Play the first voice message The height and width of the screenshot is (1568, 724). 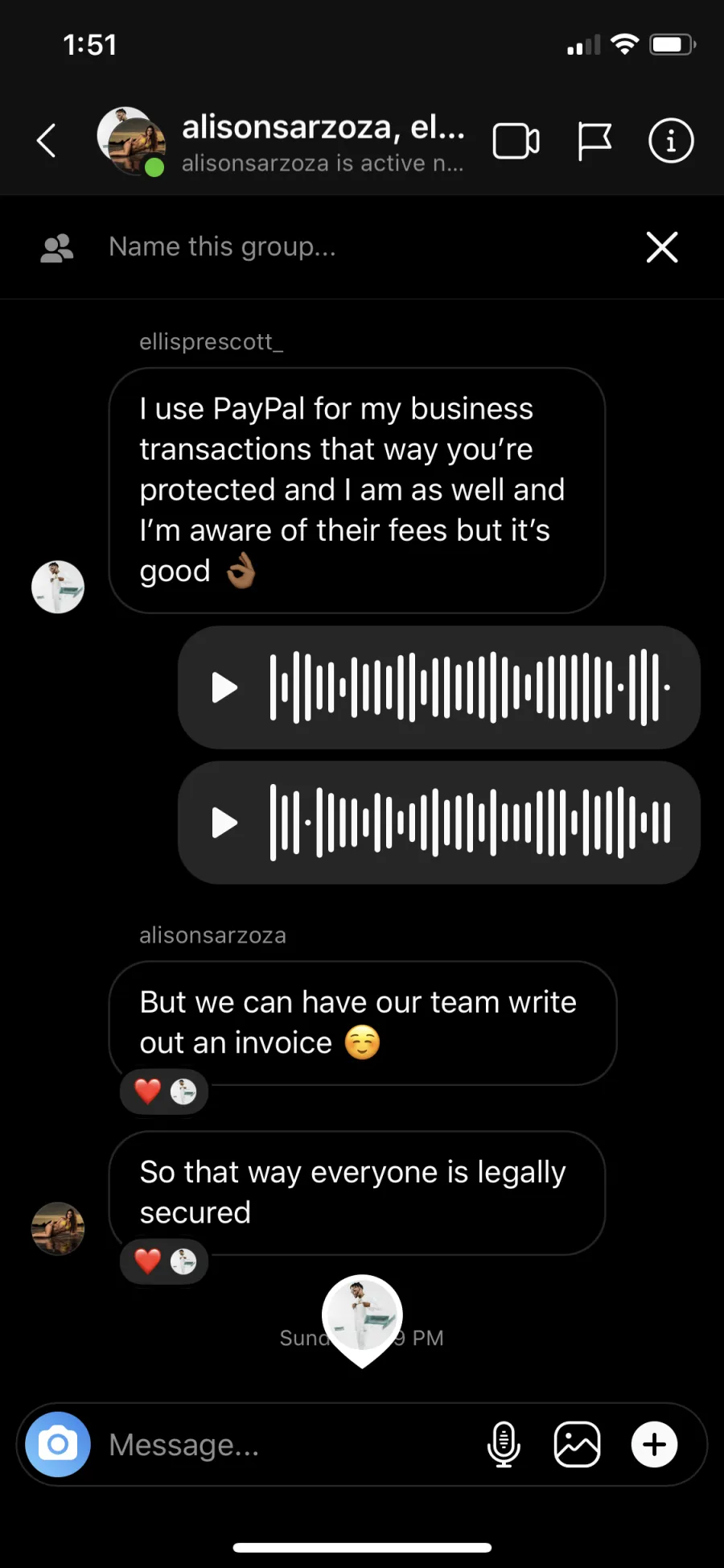pyautogui.click(x=224, y=688)
